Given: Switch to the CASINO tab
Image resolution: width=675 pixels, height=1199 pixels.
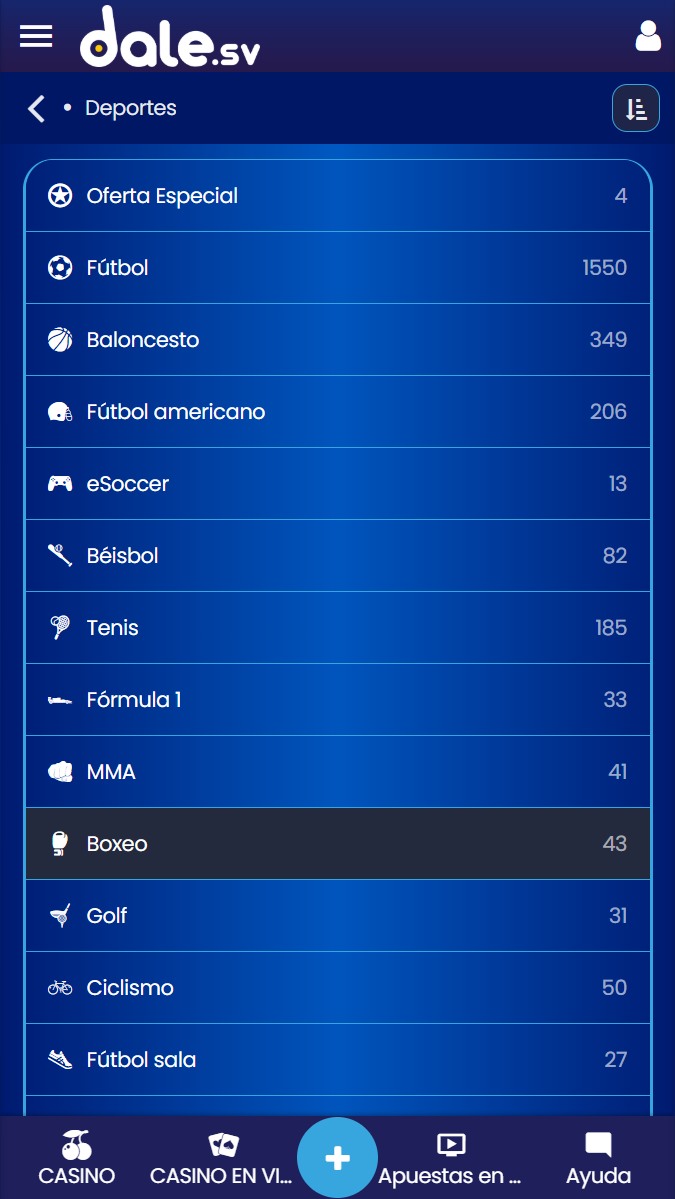Looking at the screenshot, I should coord(76,1159).
